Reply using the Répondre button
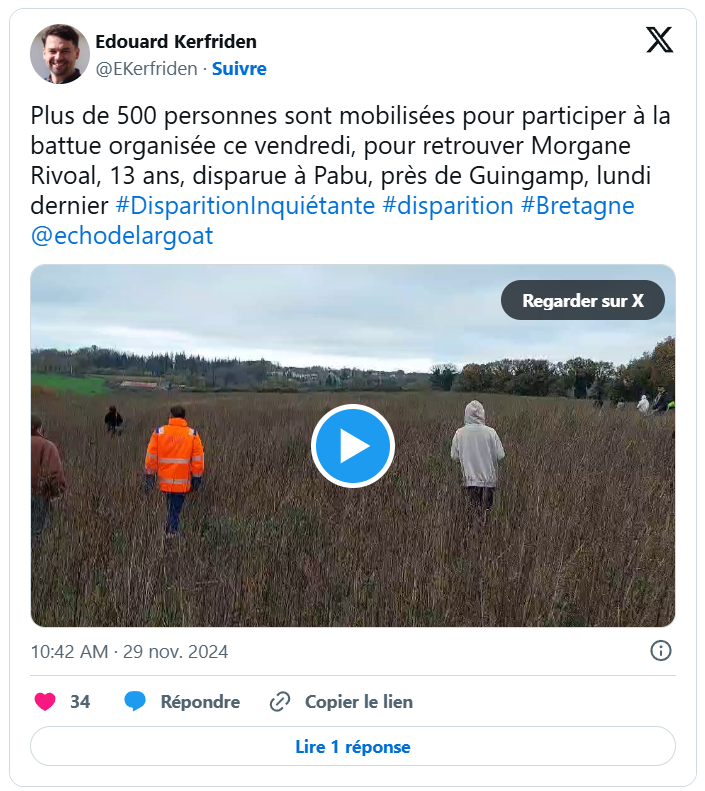The height and width of the screenshot is (791, 705). tap(182, 702)
